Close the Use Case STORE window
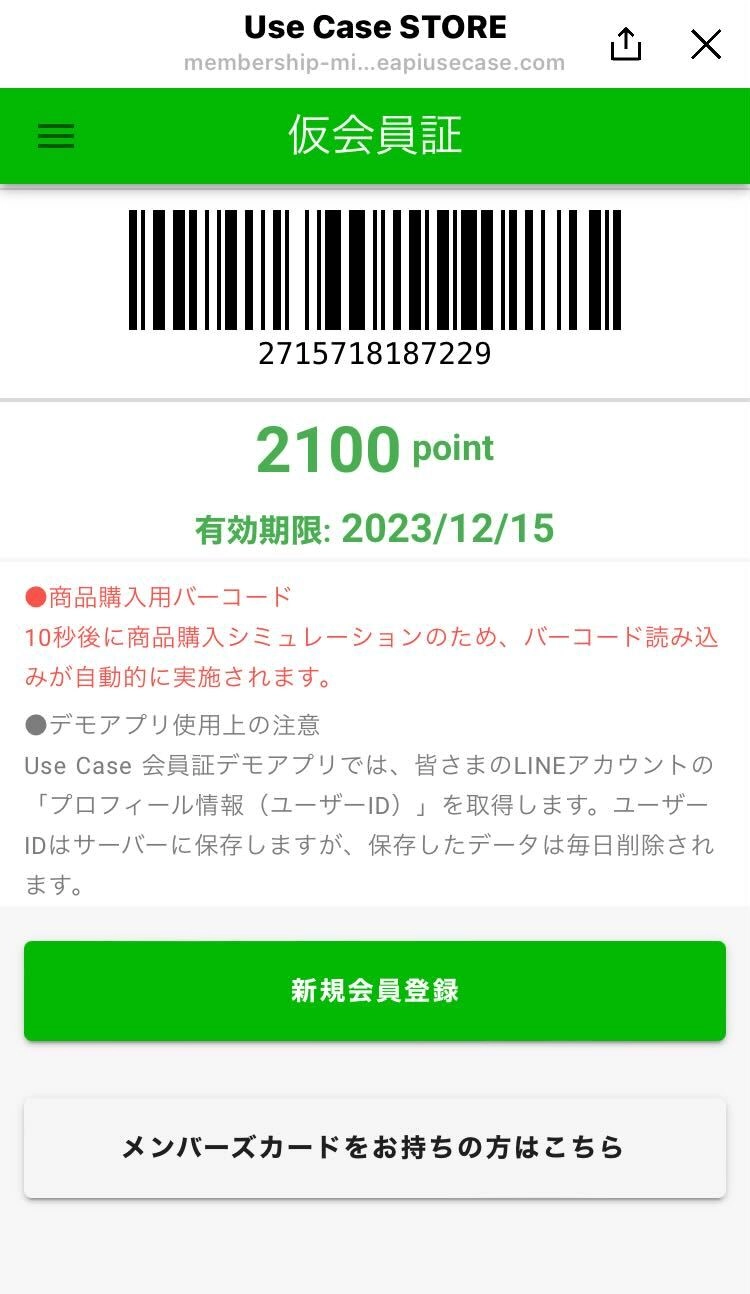This screenshot has width=750, height=1294. 706,44
